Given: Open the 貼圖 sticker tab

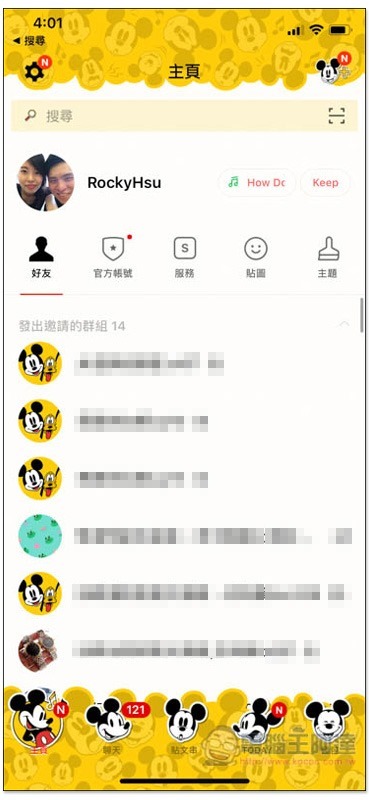Looking at the screenshot, I should 256,258.
